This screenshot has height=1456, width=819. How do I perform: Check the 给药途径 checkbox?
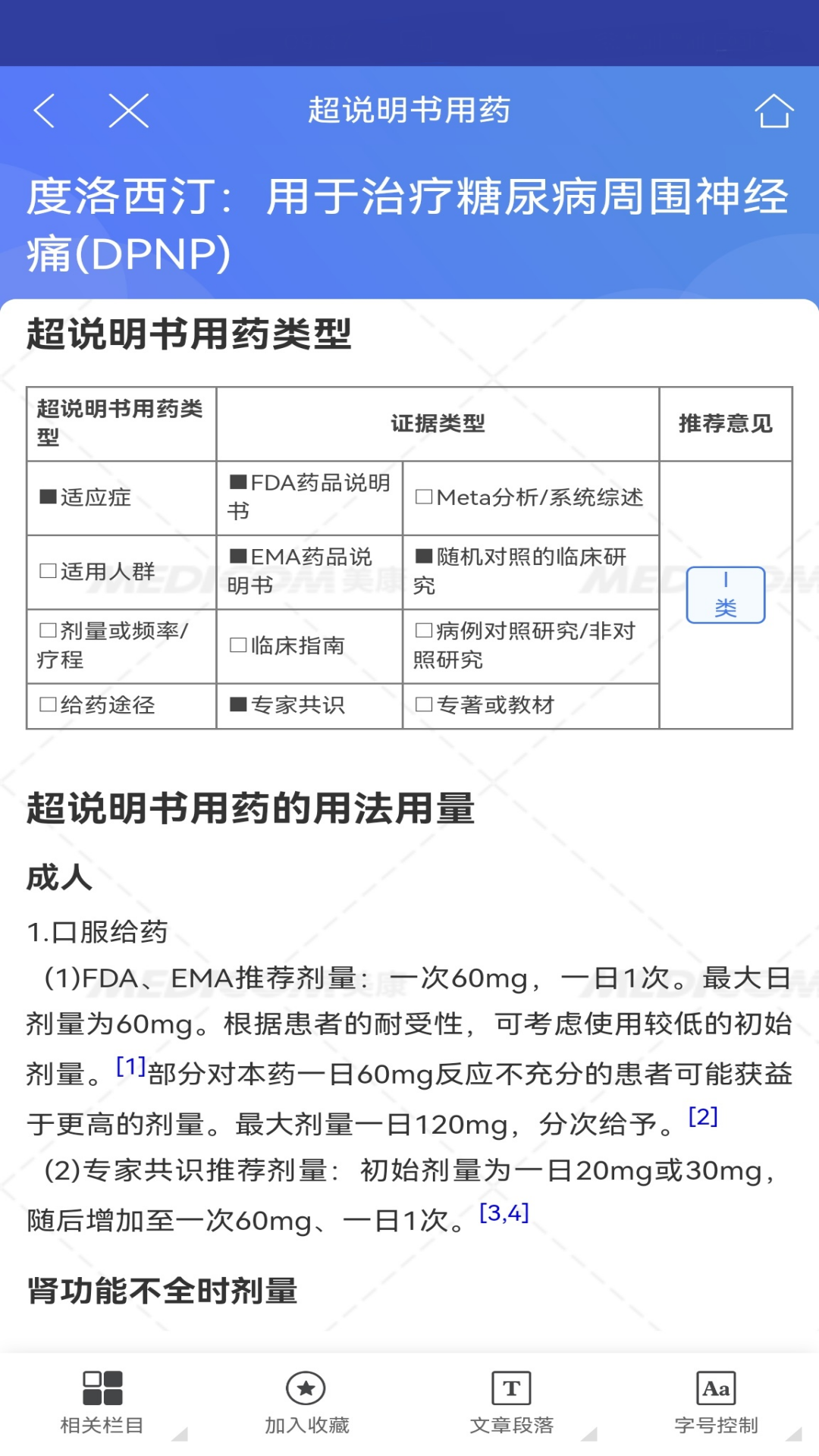tap(46, 706)
